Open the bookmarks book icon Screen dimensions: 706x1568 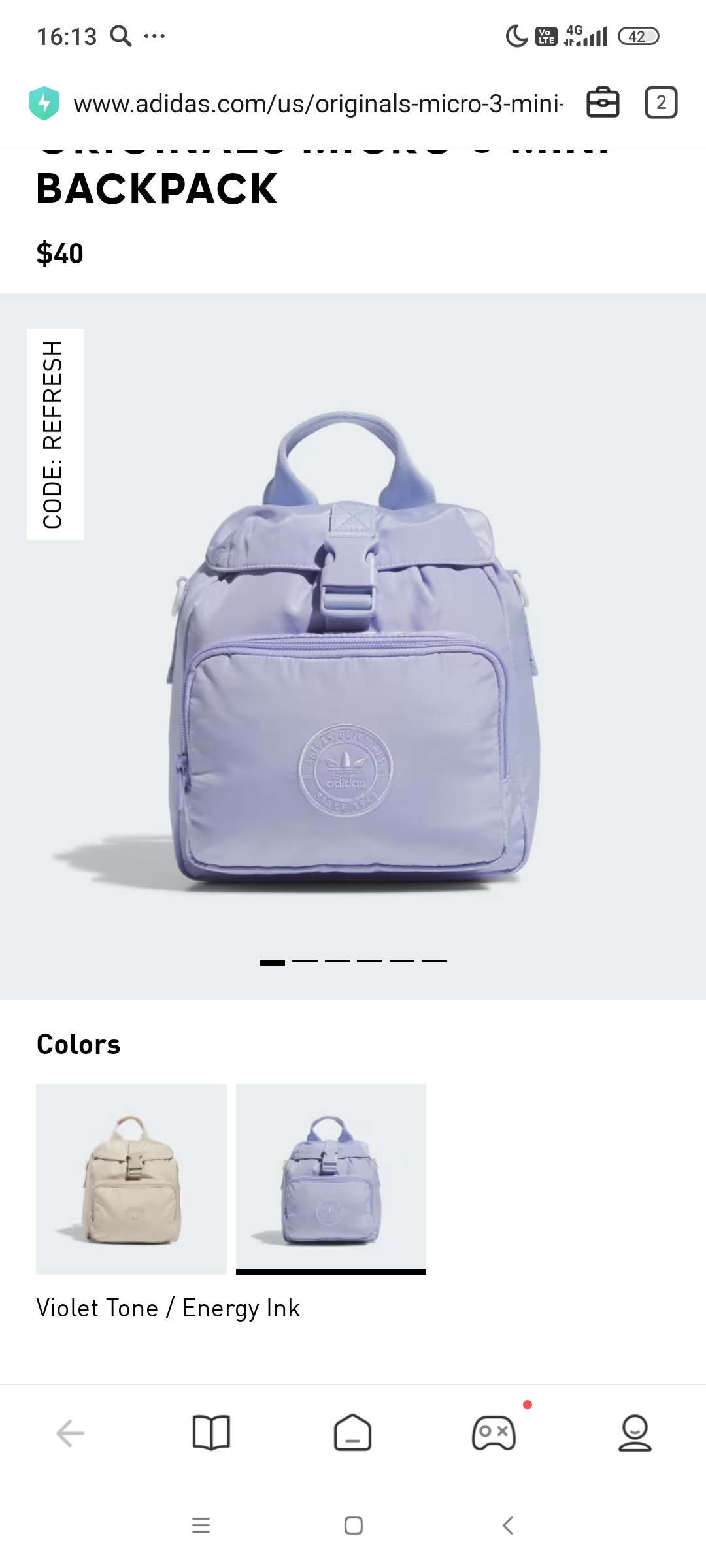pyautogui.click(x=211, y=1433)
